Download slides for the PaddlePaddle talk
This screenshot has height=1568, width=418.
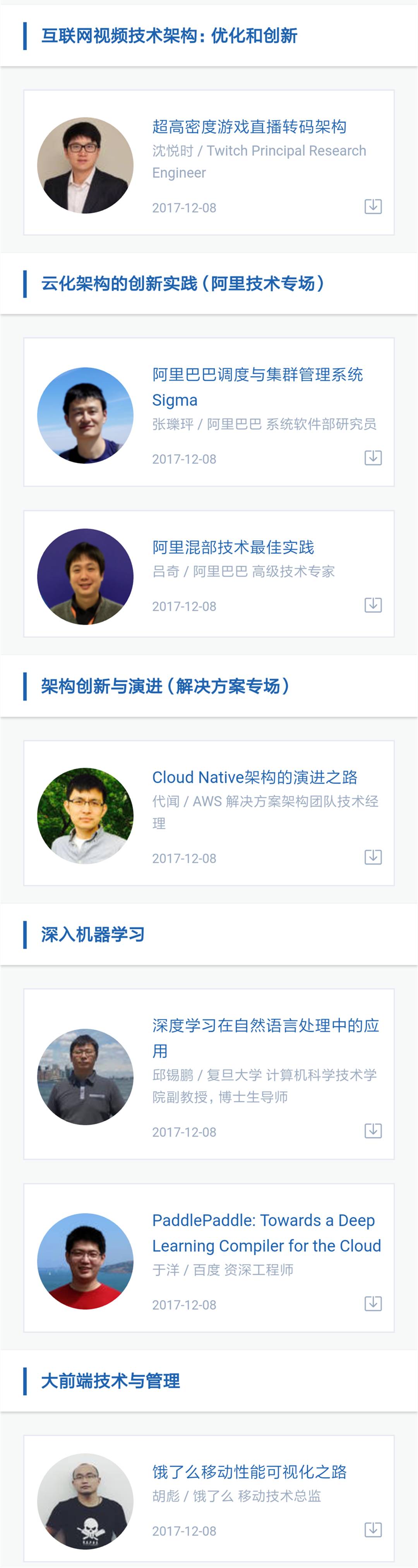pos(373,1304)
